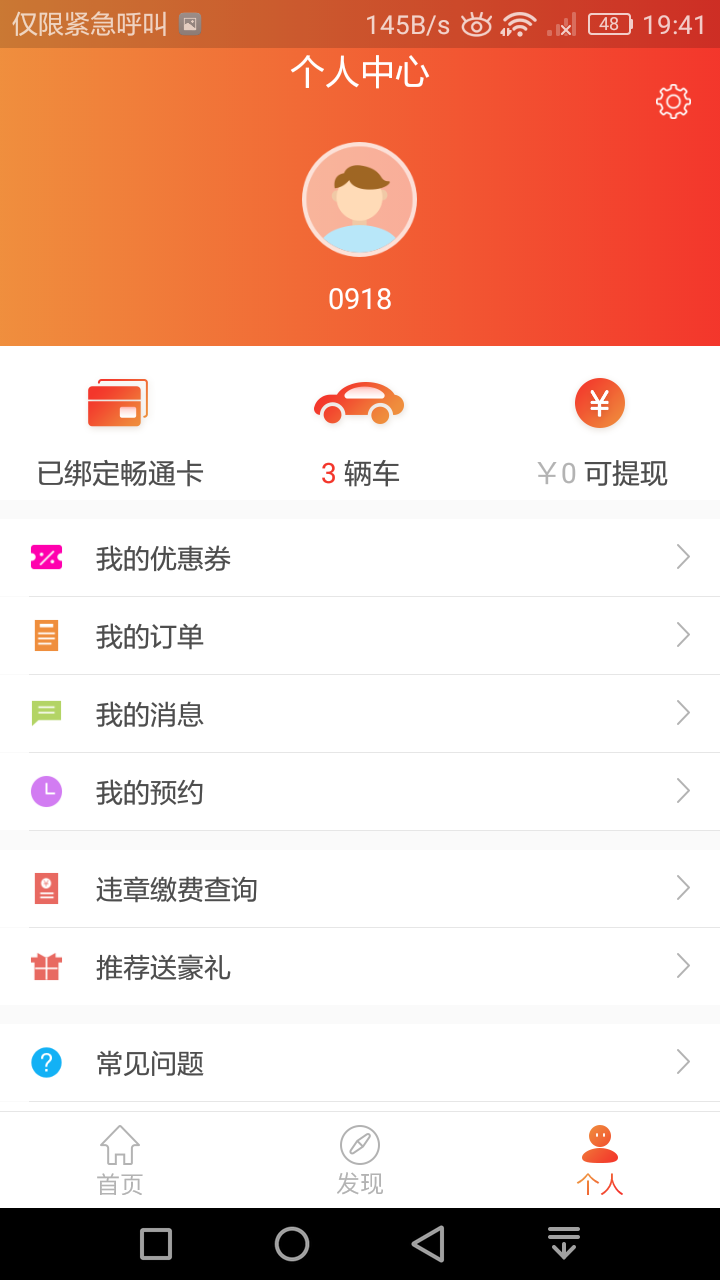Switch to the 发现 discover tab
720x1280 pixels.
(360, 1160)
